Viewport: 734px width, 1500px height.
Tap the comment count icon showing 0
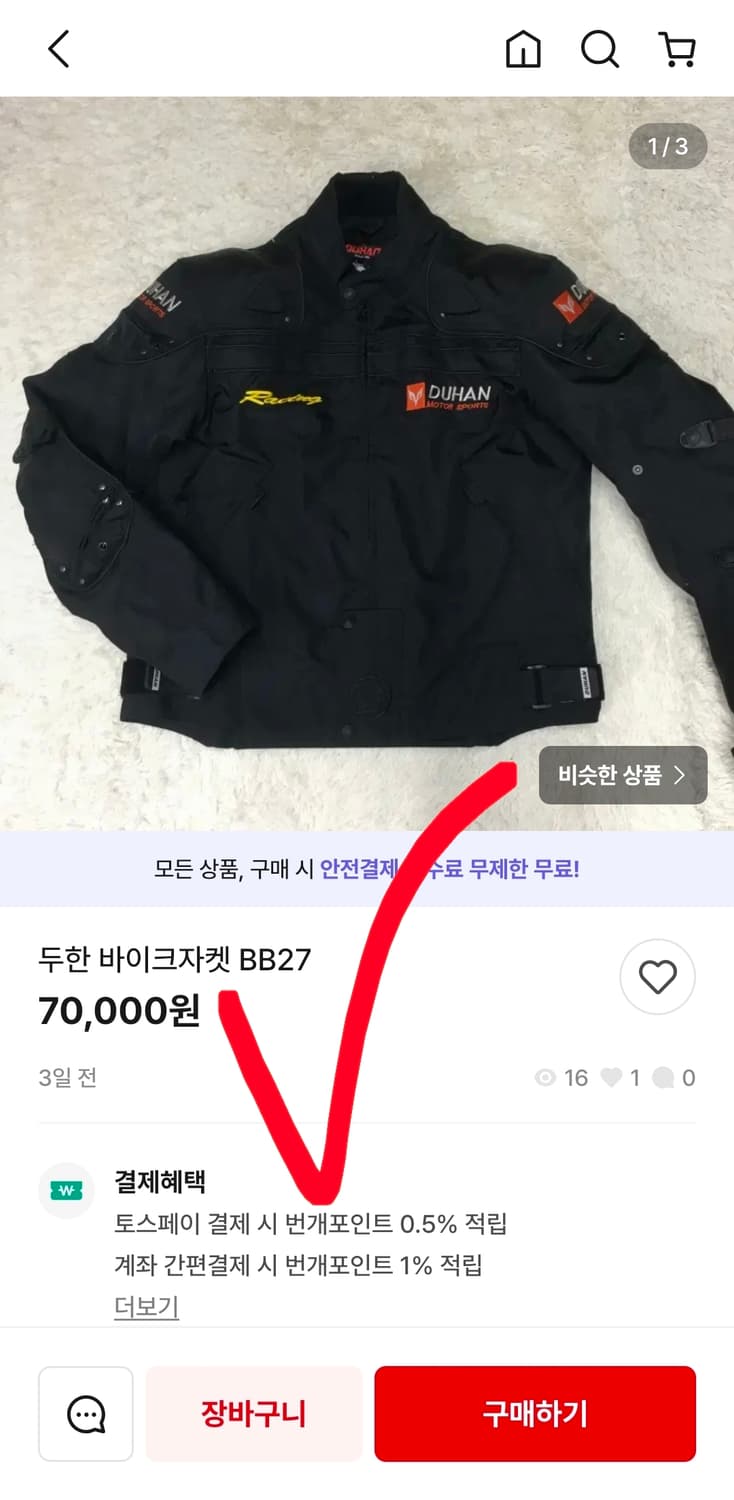tap(663, 1078)
